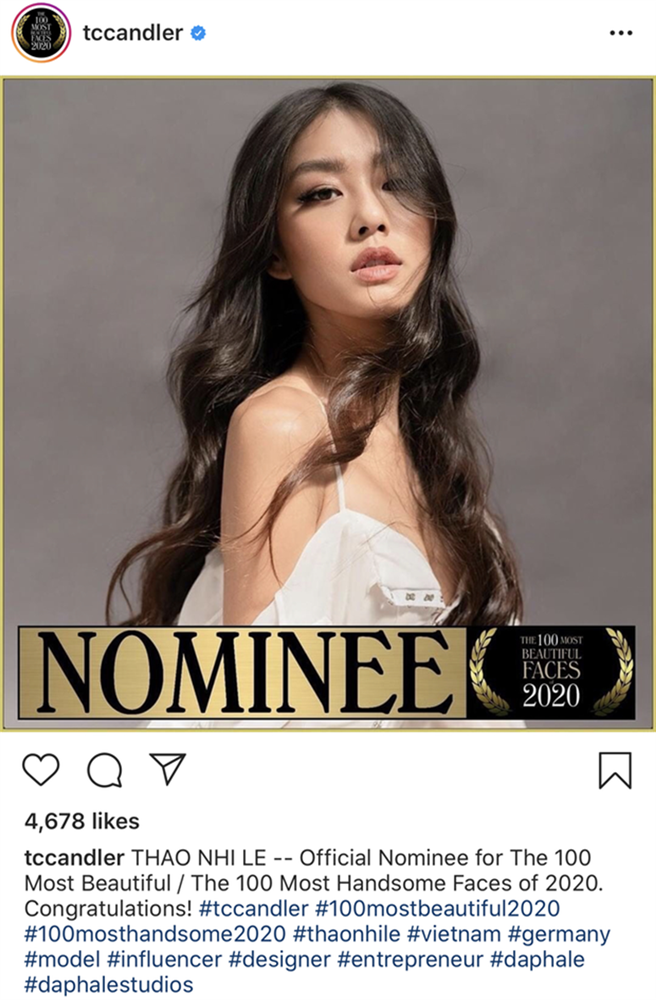Like this post with the heart icon
Image resolution: width=656 pixels, height=1000 pixels.
click(41, 769)
